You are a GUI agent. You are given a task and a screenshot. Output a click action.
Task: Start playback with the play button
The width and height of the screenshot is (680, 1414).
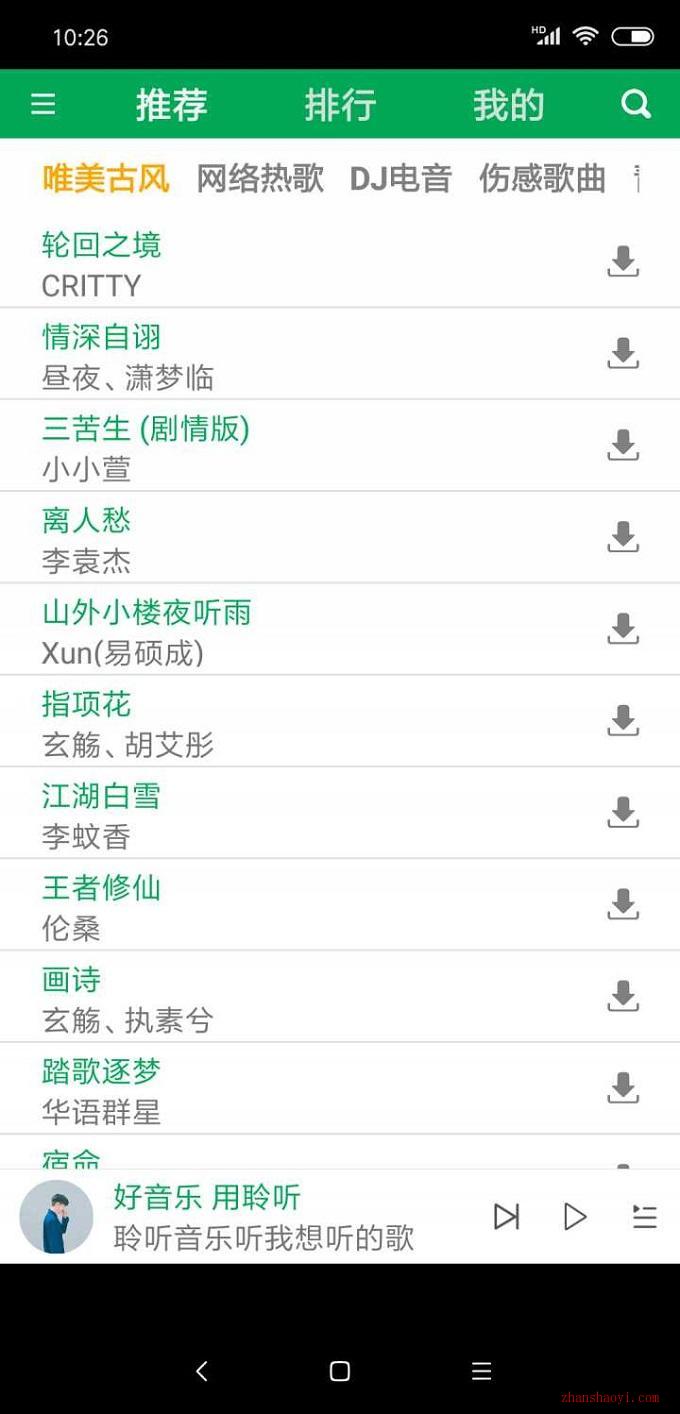pyautogui.click(x=575, y=1216)
